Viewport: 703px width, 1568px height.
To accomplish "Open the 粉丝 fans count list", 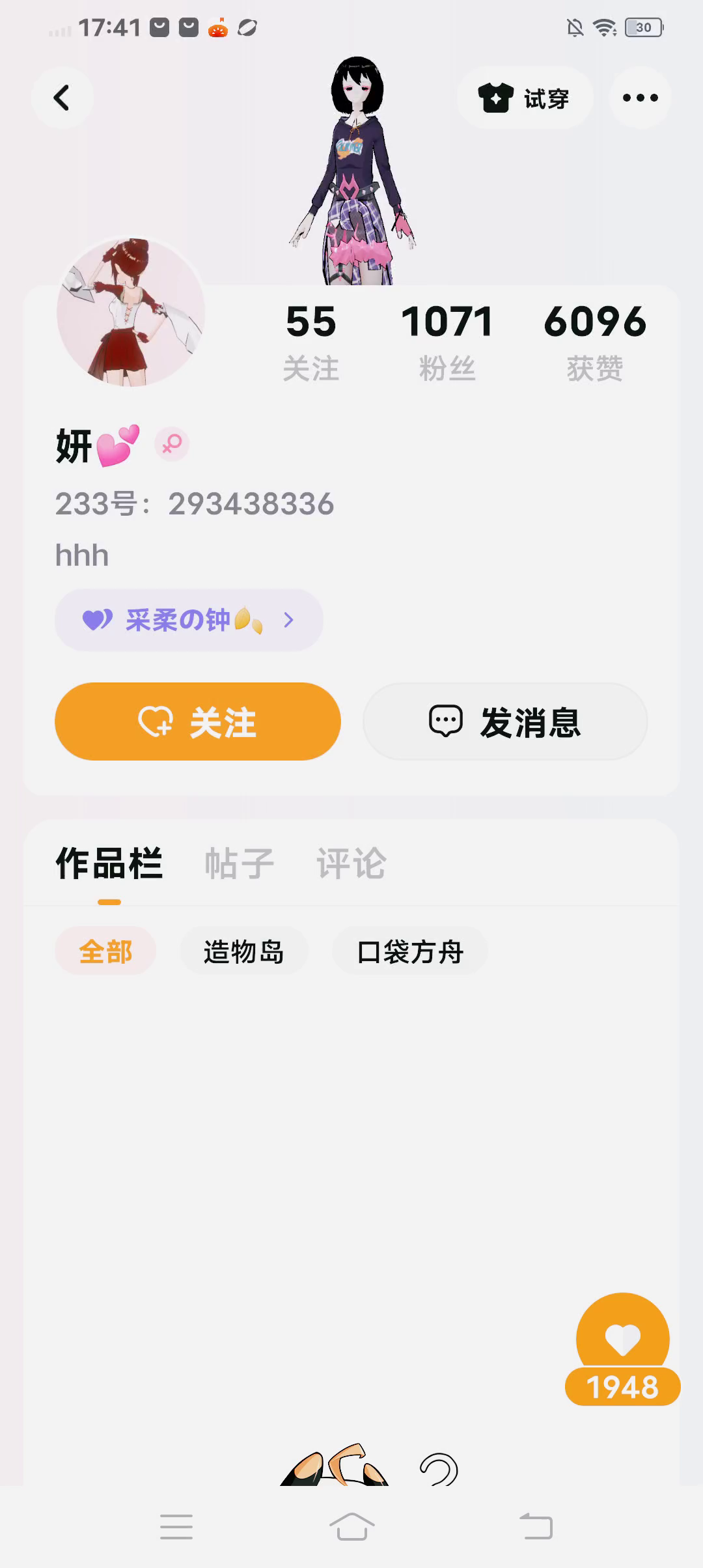I will click(447, 341).
